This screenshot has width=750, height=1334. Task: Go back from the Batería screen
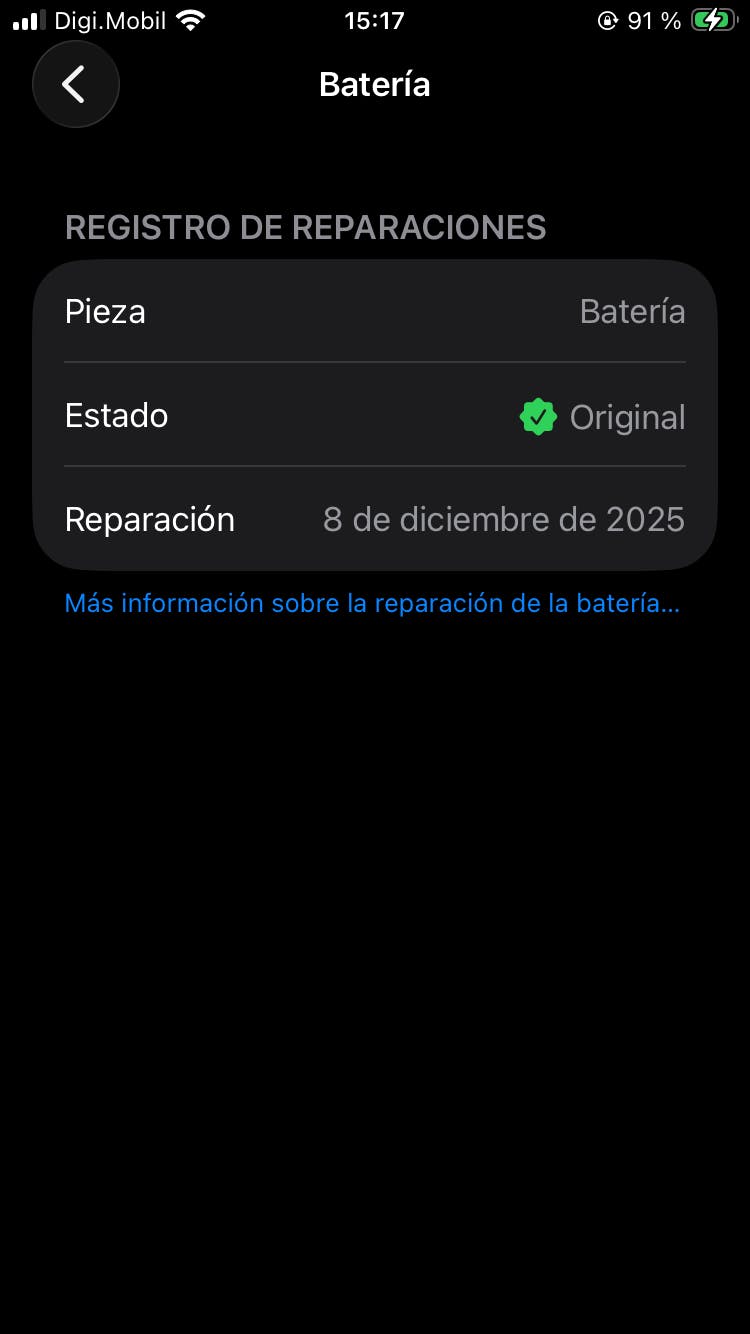pyautogui.click(x=75, y=84)
